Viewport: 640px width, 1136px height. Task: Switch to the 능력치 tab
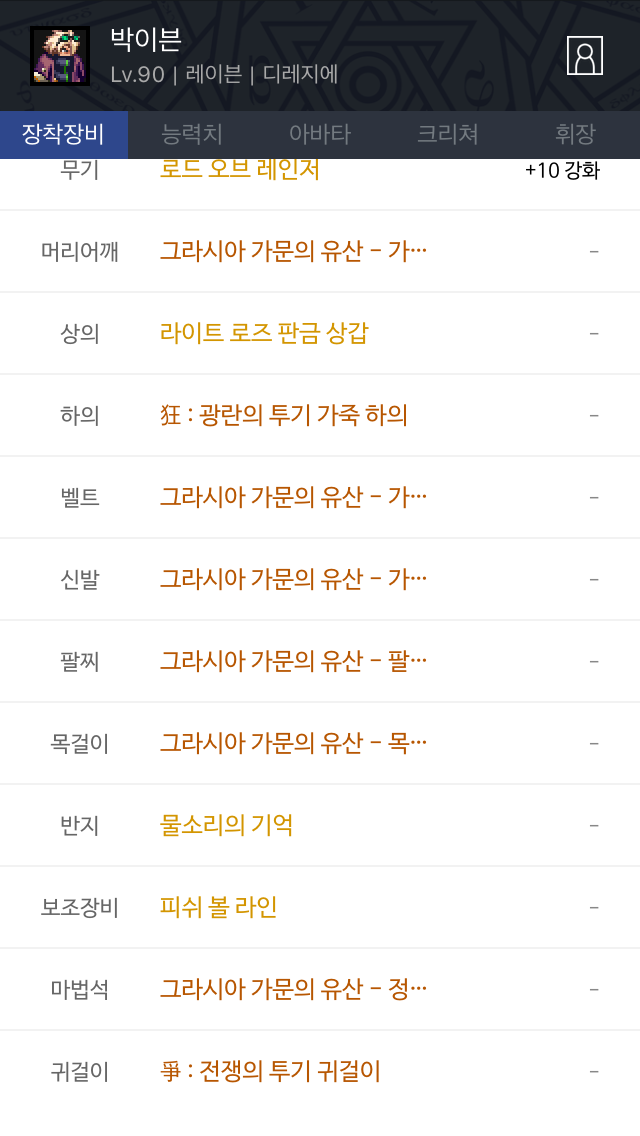click(x=192, y=134)
